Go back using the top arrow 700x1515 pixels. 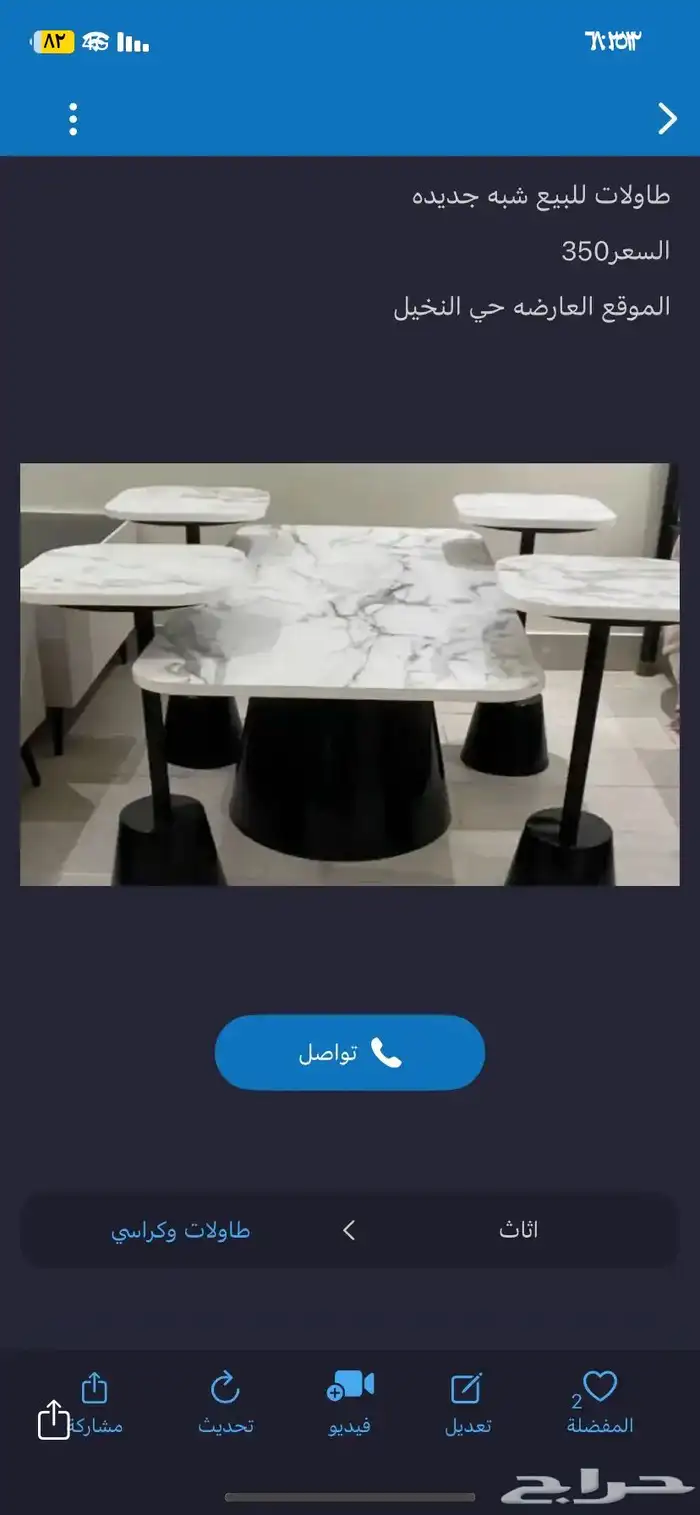tap(667, 119)
